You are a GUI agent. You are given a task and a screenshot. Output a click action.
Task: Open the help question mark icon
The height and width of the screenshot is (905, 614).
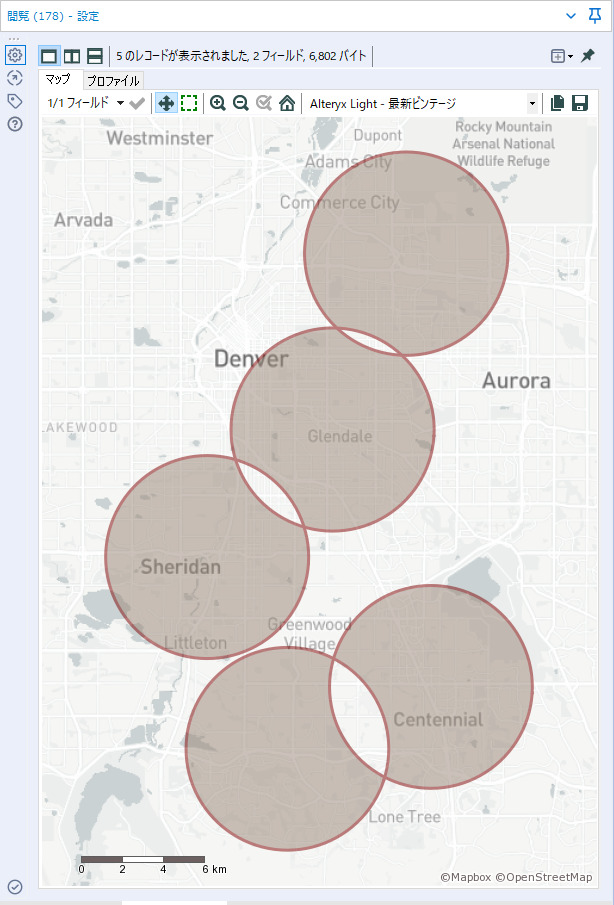coord(15,124)
